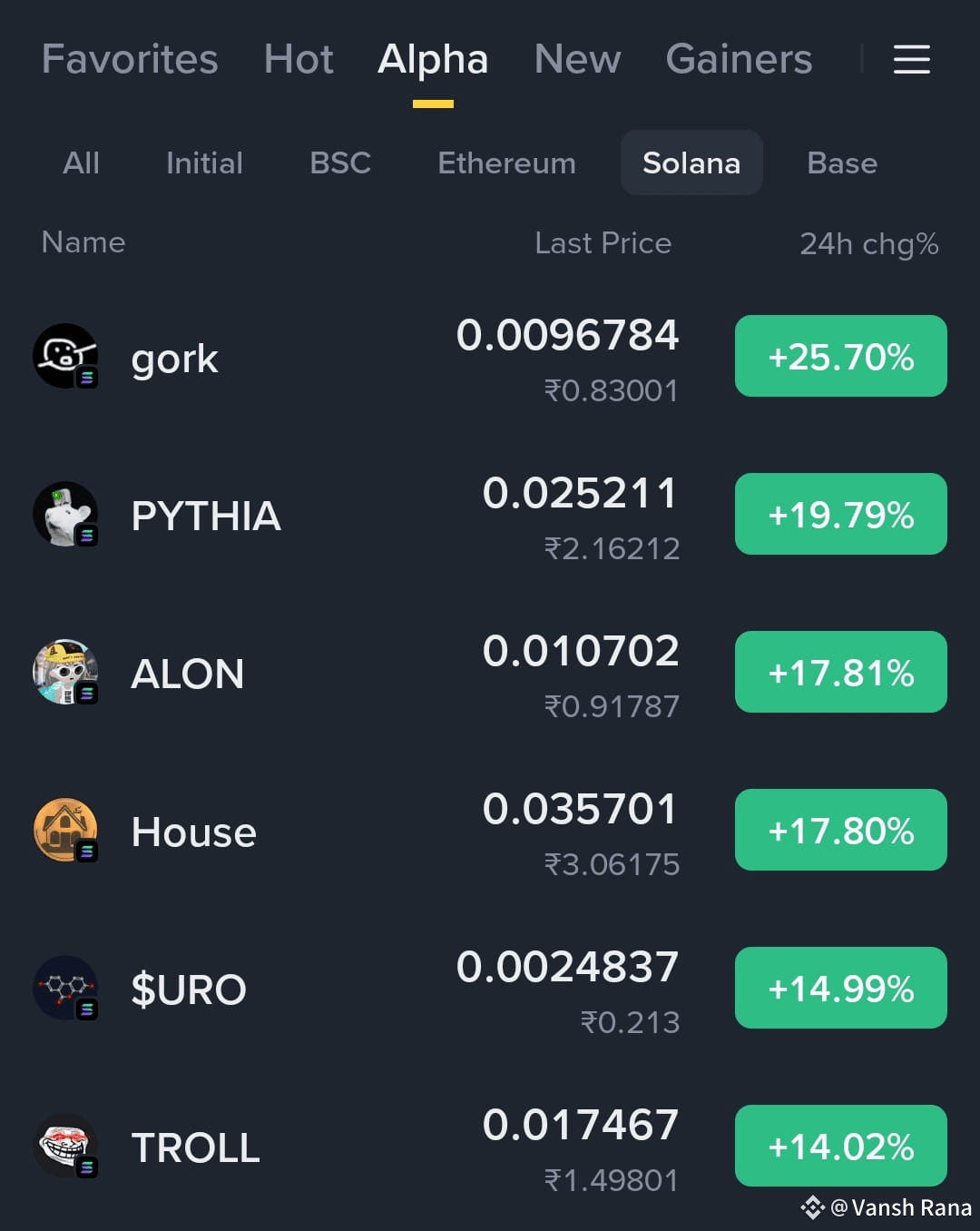Image resolution: width=980 pixels, height=1231 pixels.
Task: Open the gork token coin icon
Action: click(x=64, y=354)
